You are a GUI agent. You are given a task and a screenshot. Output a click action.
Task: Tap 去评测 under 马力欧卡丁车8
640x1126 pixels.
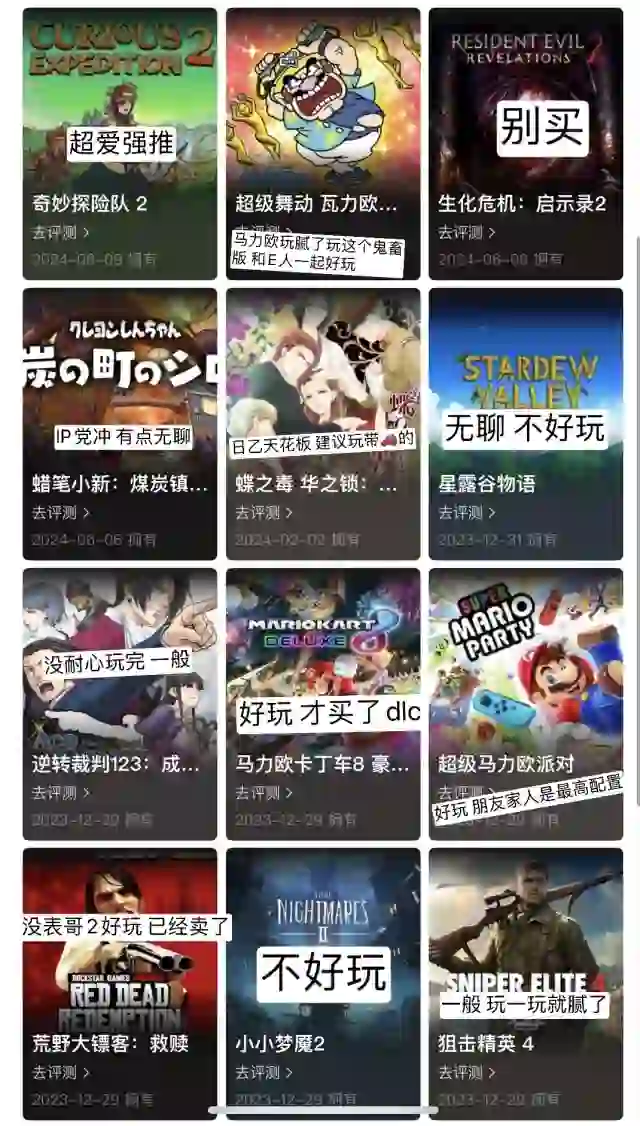263,792
